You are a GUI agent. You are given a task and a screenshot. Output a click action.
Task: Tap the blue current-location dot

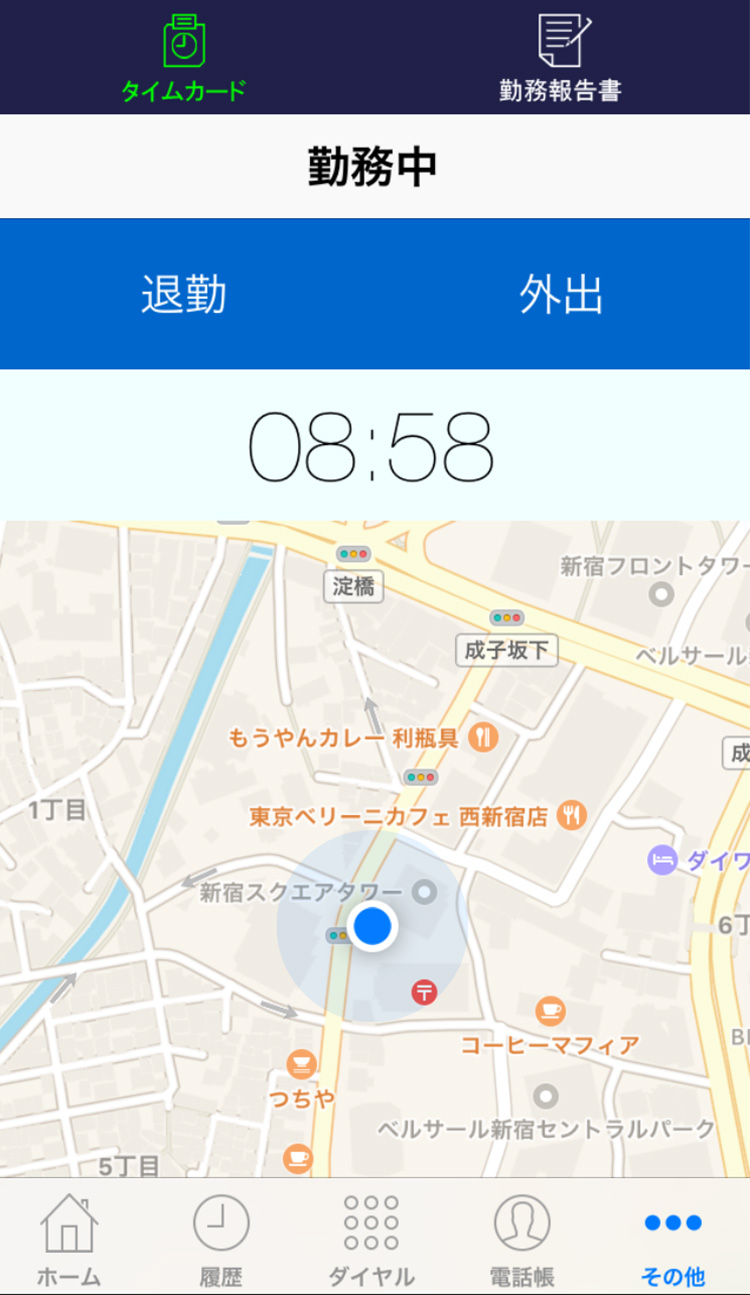(372, 927)
